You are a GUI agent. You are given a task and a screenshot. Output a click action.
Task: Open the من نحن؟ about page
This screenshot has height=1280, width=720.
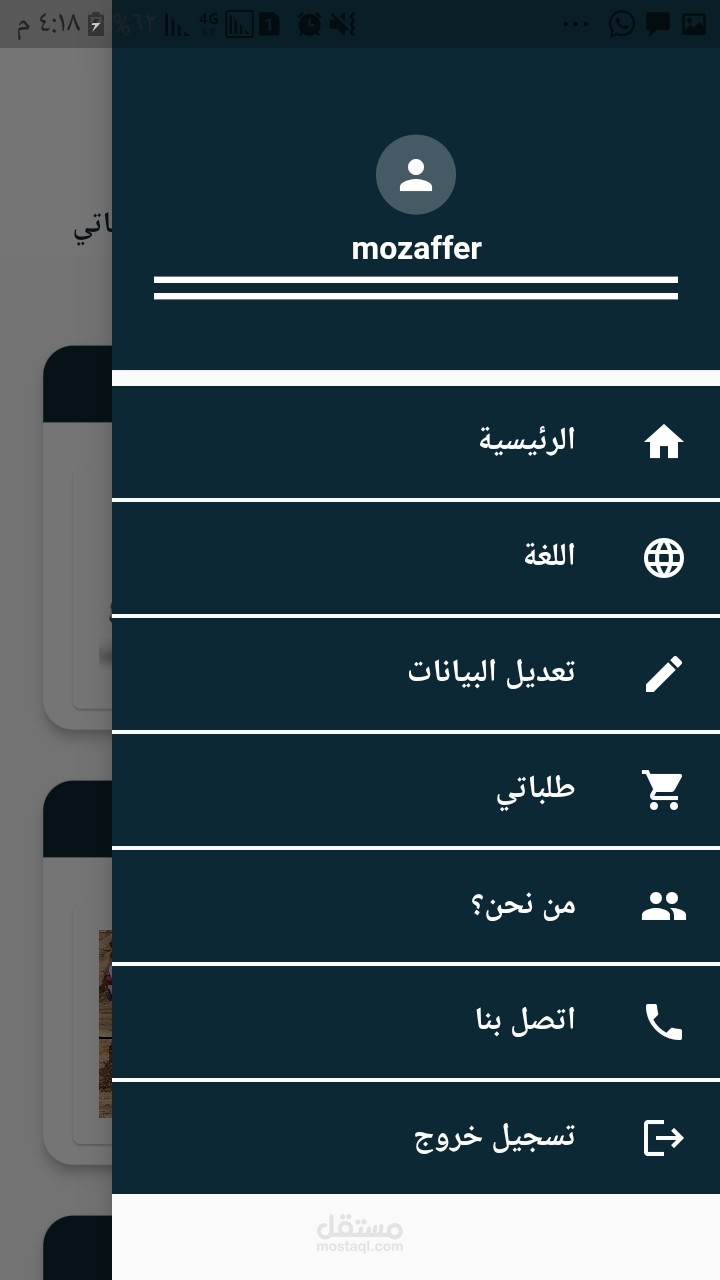416,905
